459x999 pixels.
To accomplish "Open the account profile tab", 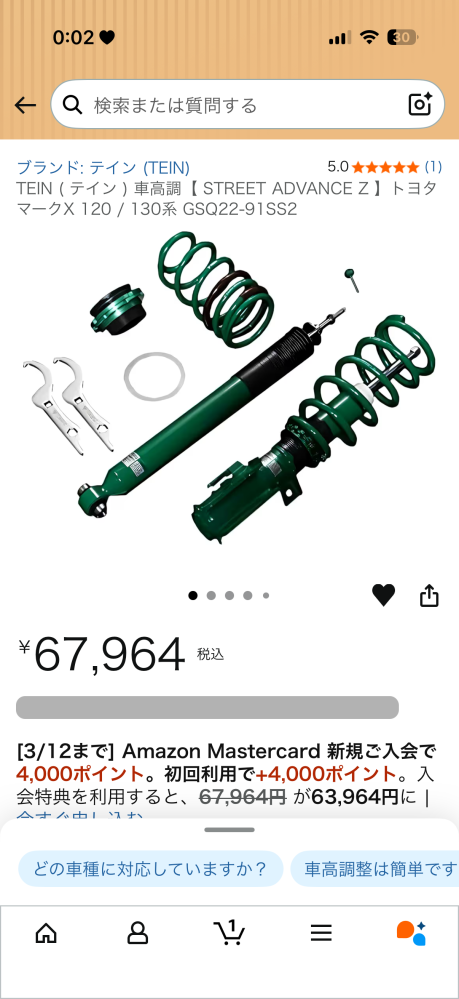I will [138, 933].
